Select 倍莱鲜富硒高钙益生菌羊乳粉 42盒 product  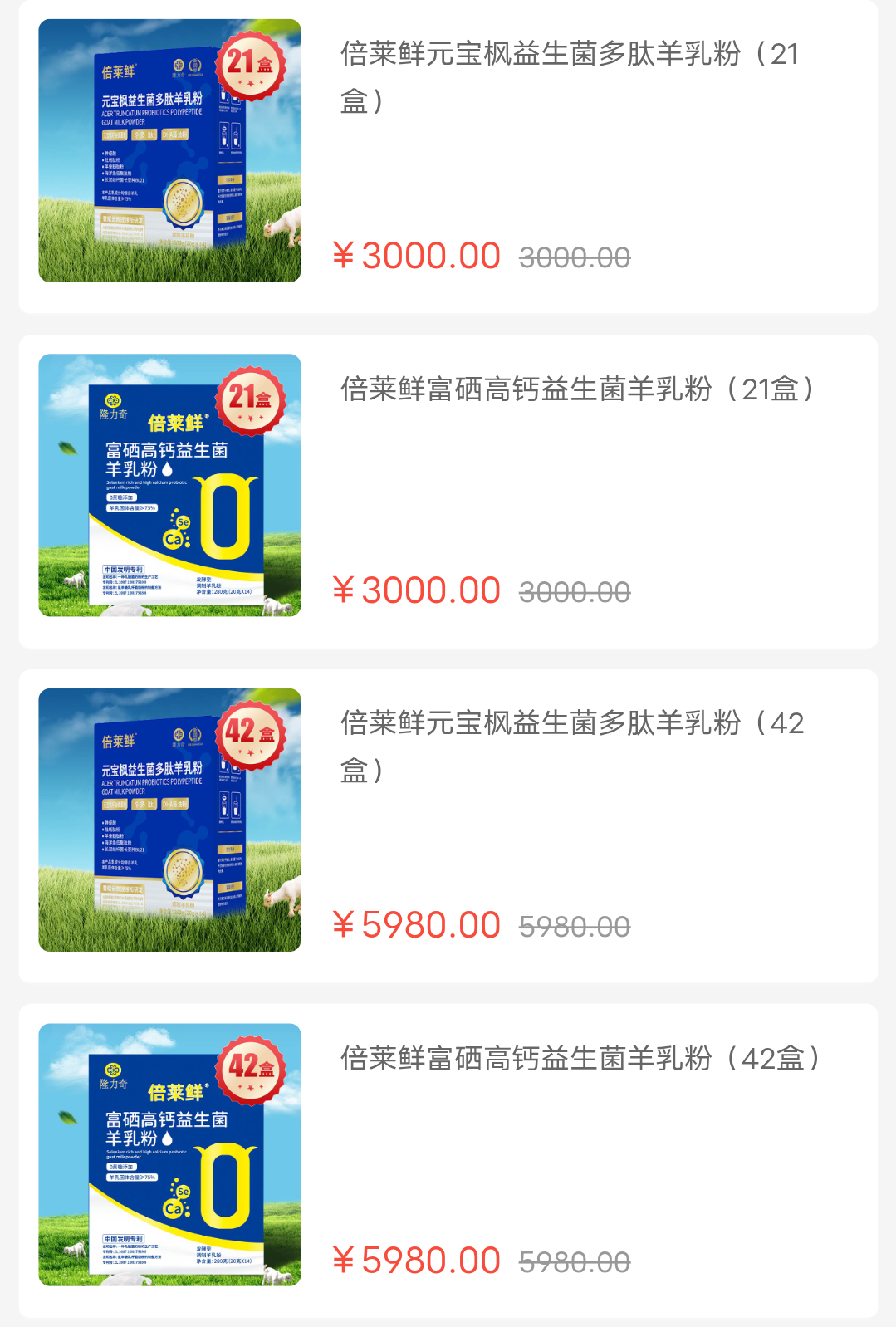tap(448, 1160)
